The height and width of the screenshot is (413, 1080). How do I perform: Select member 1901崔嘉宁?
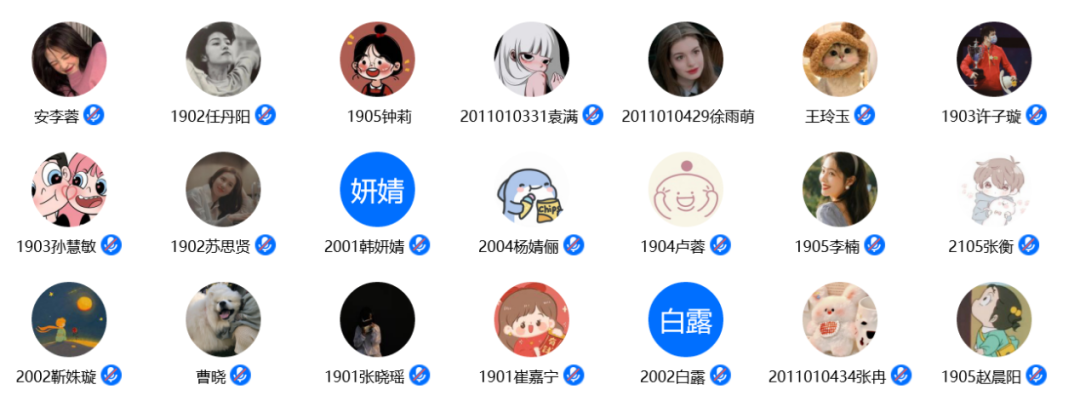[x=531, y=320]
